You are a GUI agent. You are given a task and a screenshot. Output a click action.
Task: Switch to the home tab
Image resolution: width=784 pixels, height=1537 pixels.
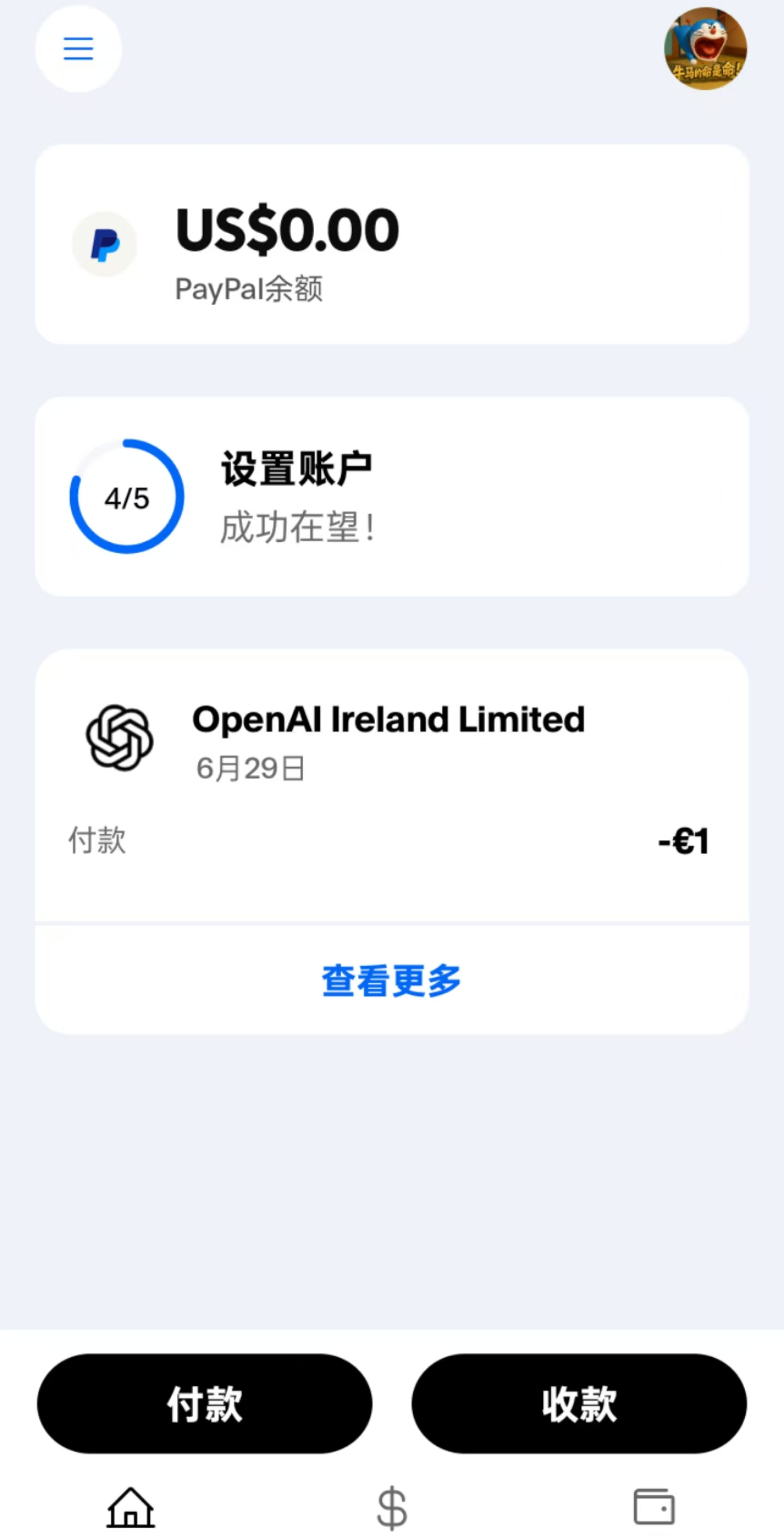(131, 1507)
